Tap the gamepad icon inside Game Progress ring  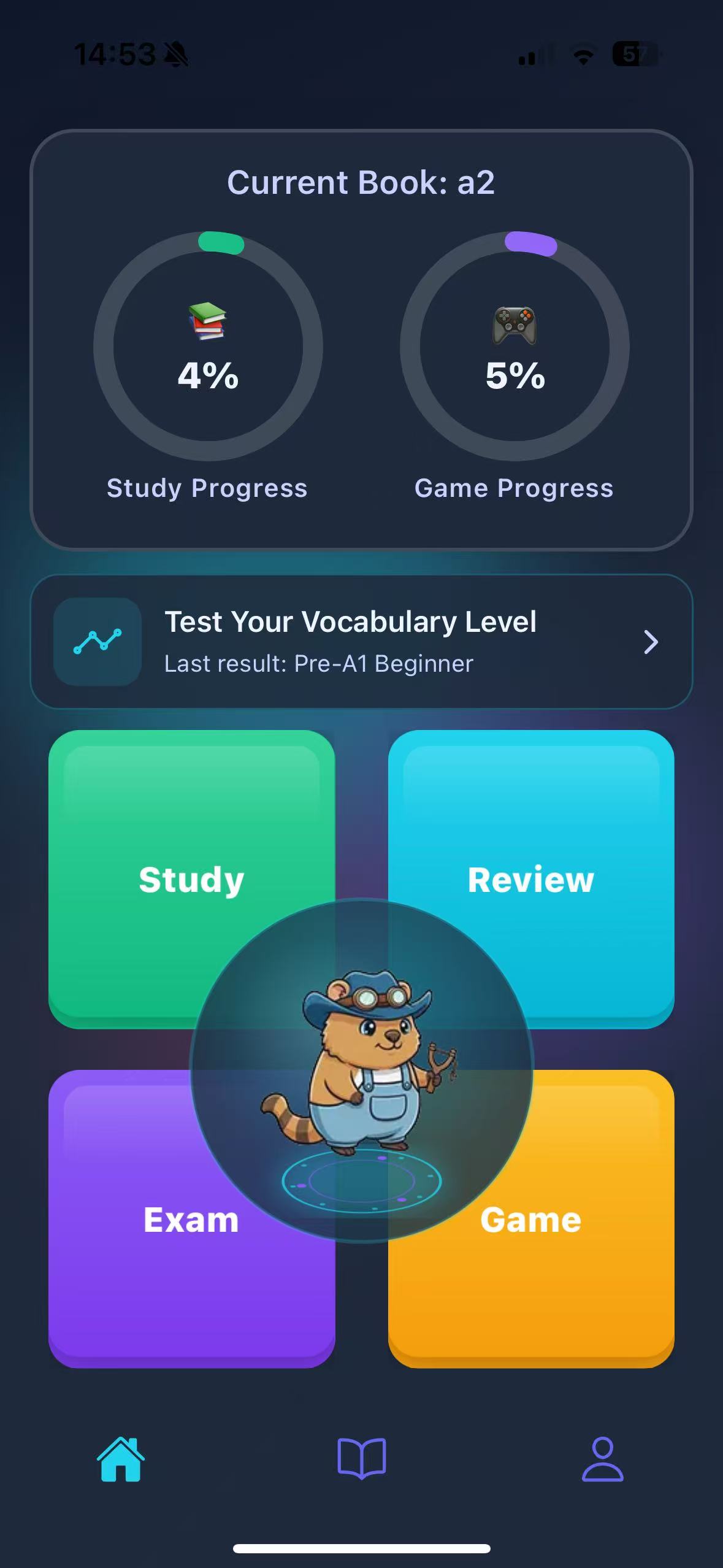[515, 322]
